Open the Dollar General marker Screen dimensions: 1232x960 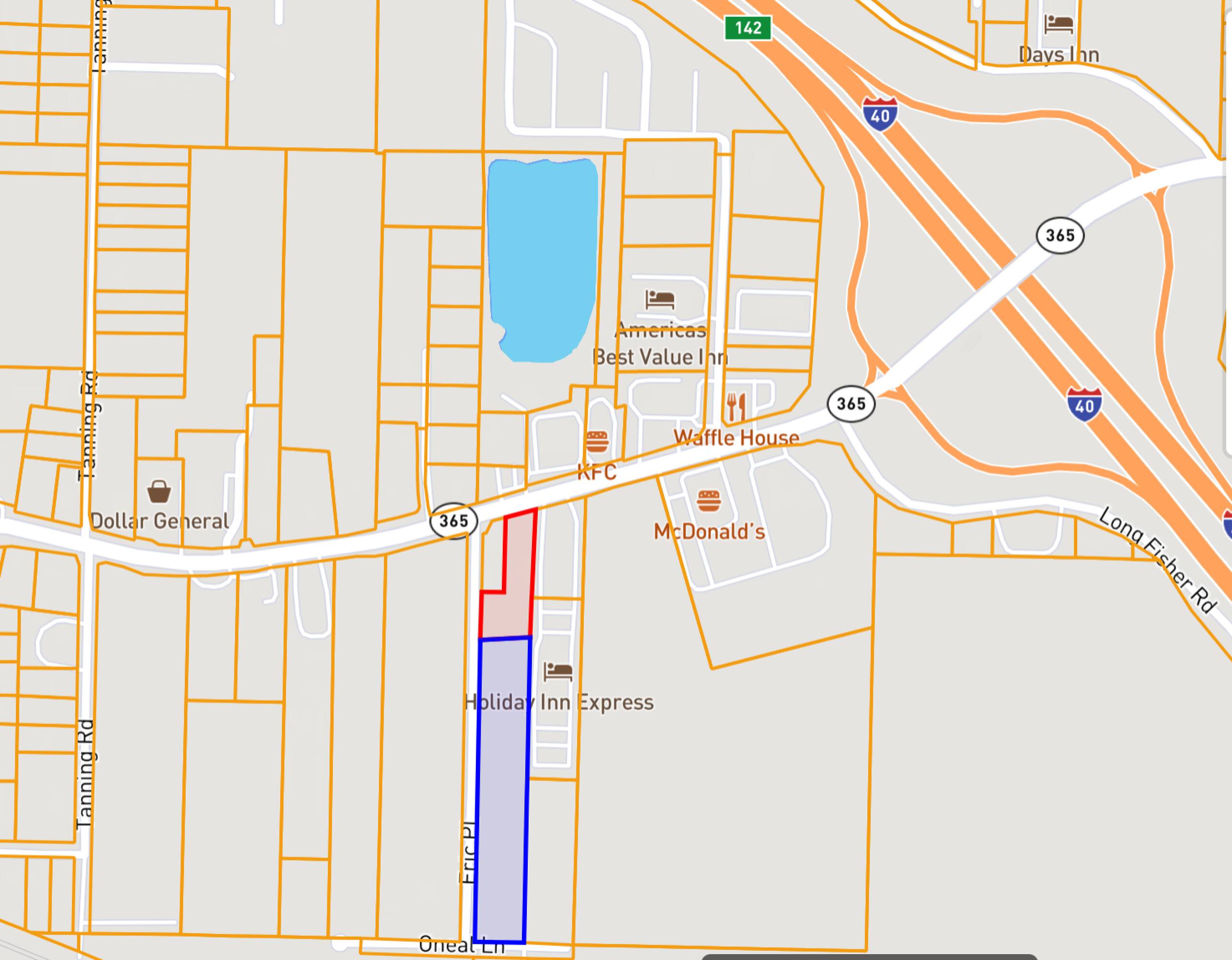[159, 492]
